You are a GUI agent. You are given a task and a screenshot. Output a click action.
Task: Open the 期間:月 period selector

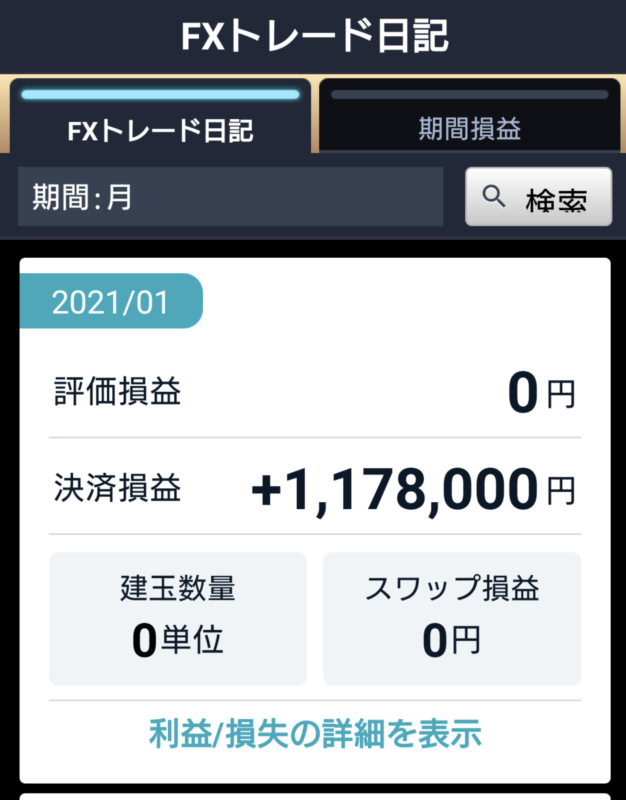tap(230, 197)
